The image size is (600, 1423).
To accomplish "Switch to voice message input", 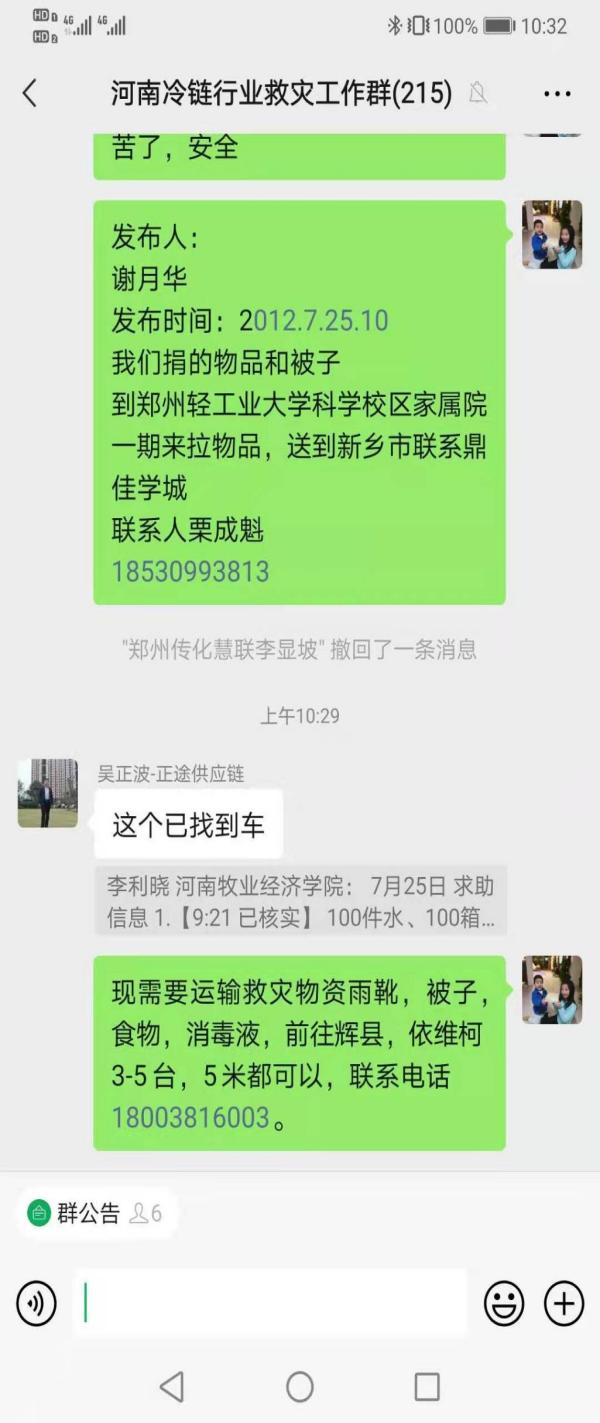I will pos(36,1303).
